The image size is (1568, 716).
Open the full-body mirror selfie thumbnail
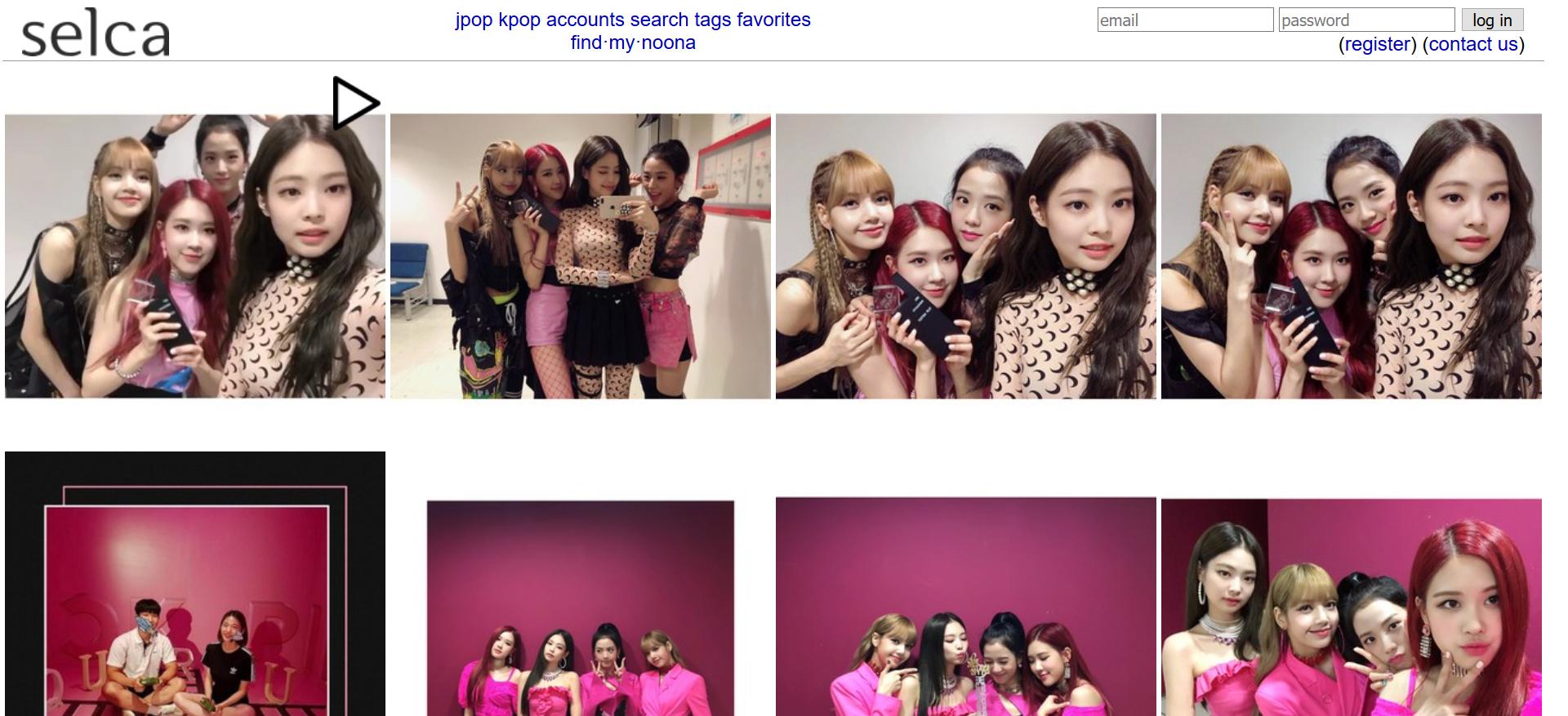[580, 256]
